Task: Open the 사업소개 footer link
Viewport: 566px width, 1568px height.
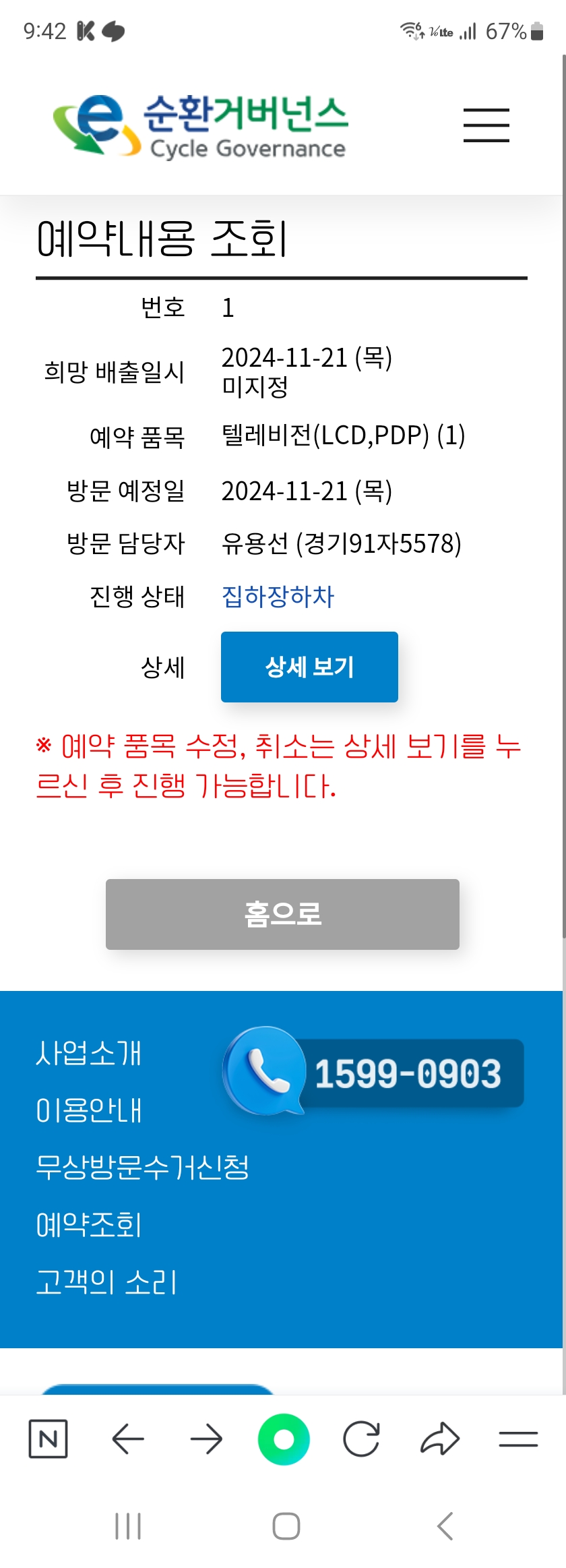Action: tap(88, 1053)
